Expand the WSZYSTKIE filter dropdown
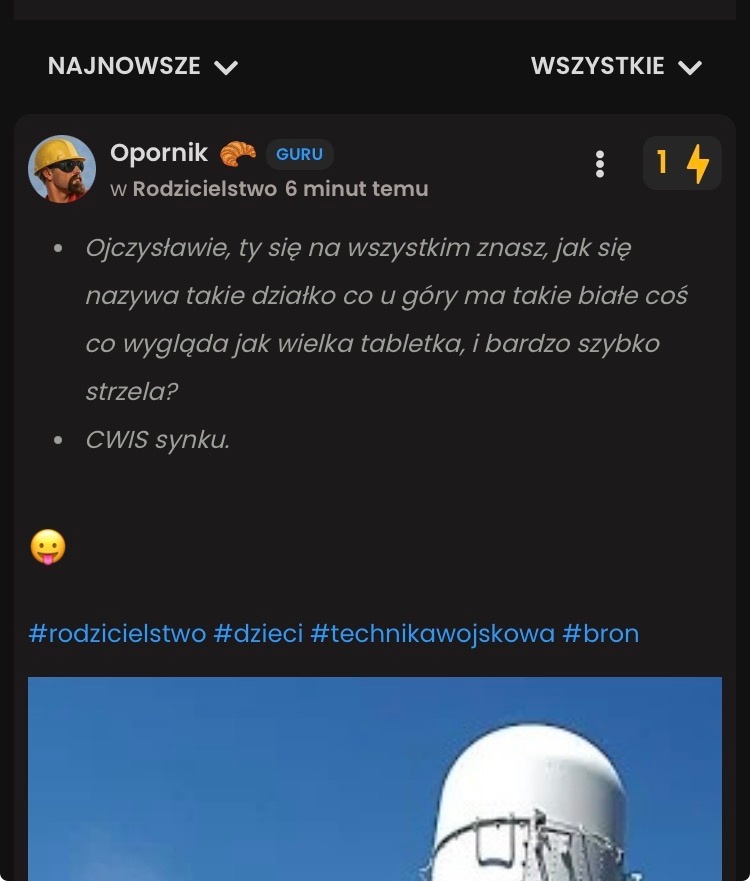The height and width of the screenshot is (881, 750). tap(616, 67)
